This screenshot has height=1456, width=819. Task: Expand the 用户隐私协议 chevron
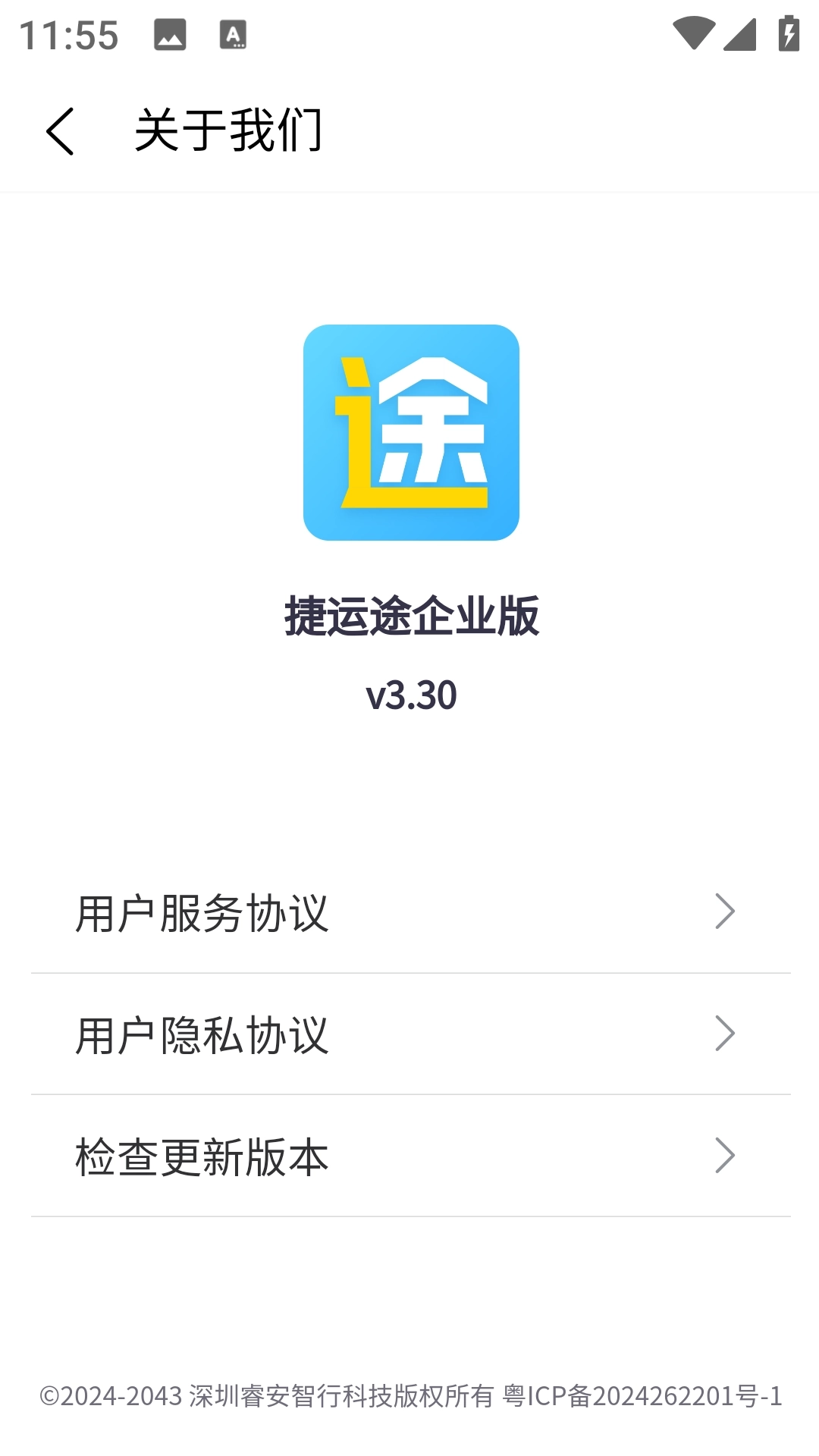click(726, 1032)
